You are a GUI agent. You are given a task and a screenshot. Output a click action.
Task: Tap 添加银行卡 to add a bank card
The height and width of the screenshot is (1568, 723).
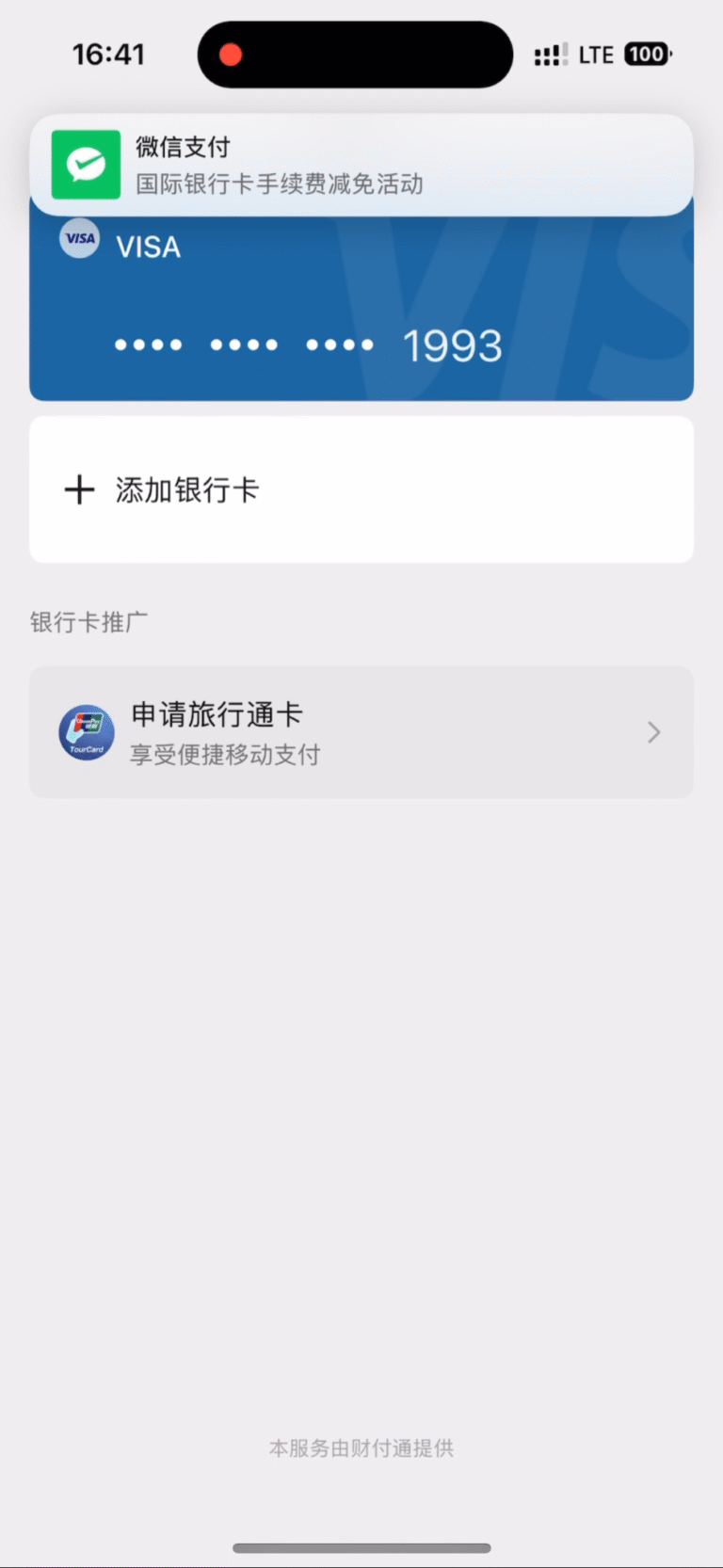[361, 489]
